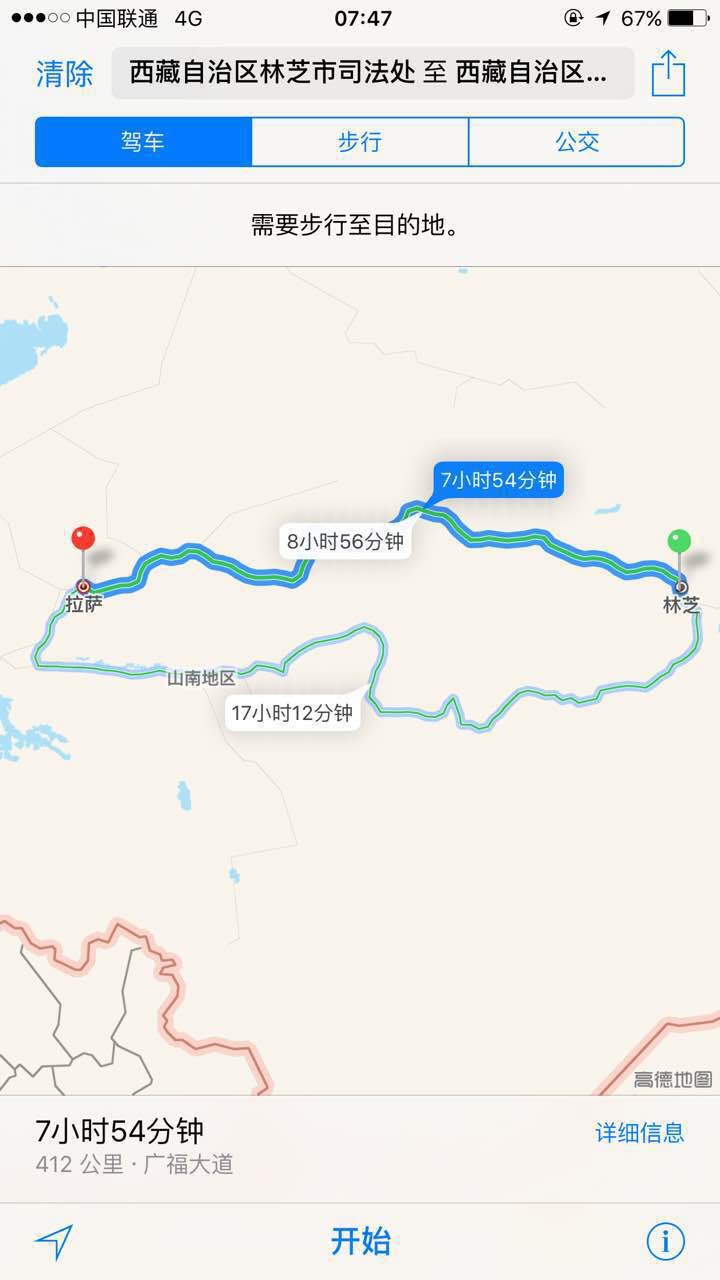
Task: Select the 驾车 driving tab
Action: (x=143, y=142)
